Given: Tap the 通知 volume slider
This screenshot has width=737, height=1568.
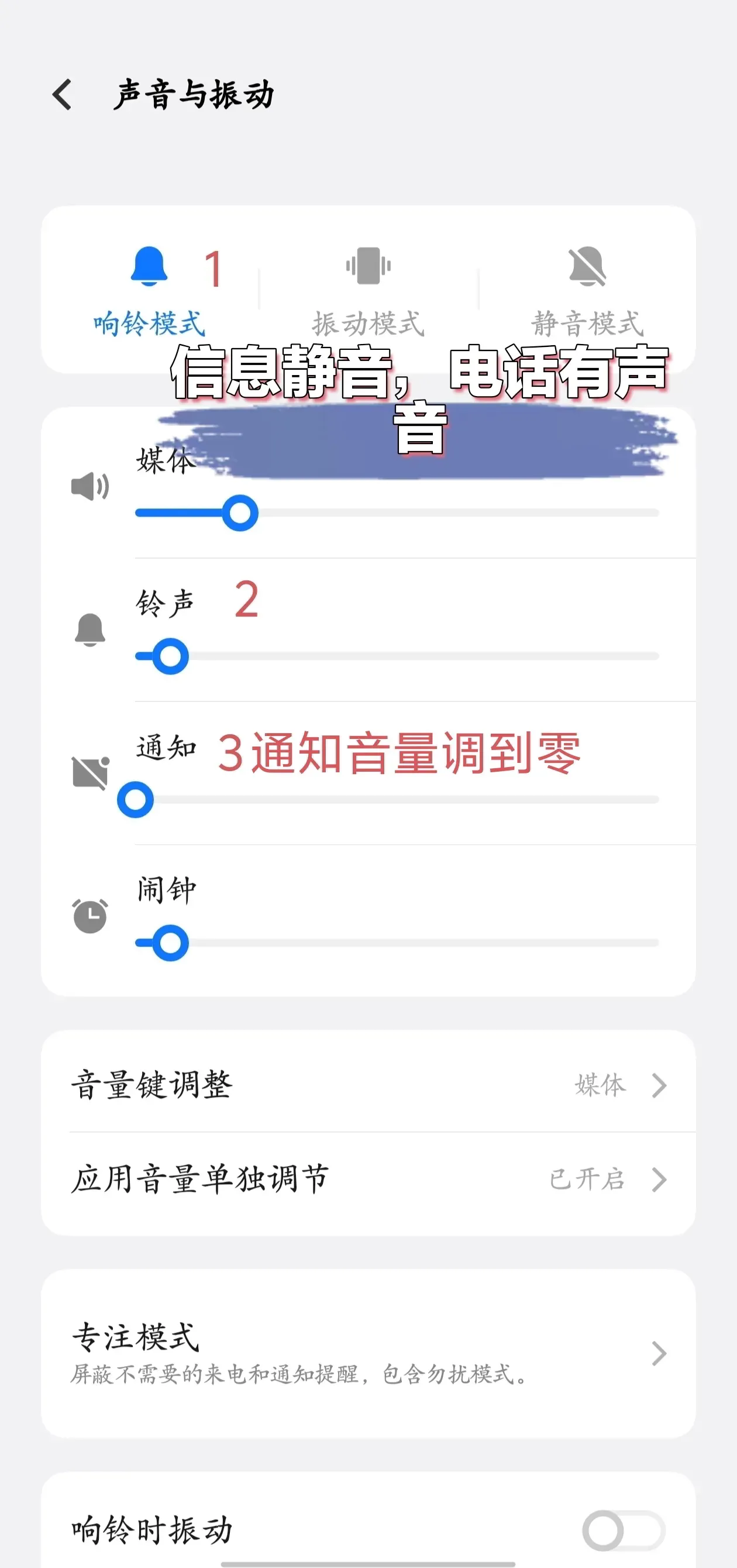Looking at the screenshot, I should pos(395,799).
